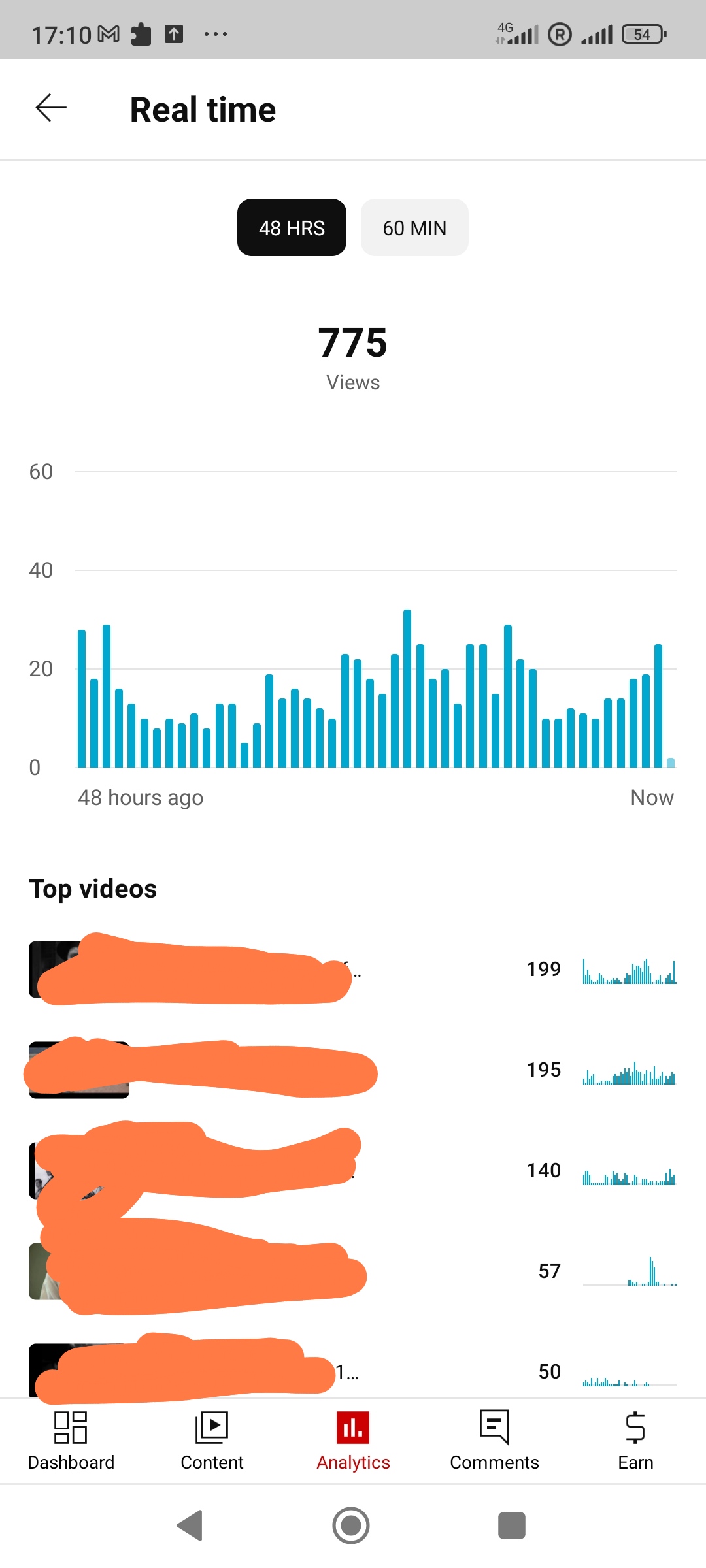Go to the Dashboard tab
The width and height of the screenshot is (706, 1568).
tap(71, 1441)
